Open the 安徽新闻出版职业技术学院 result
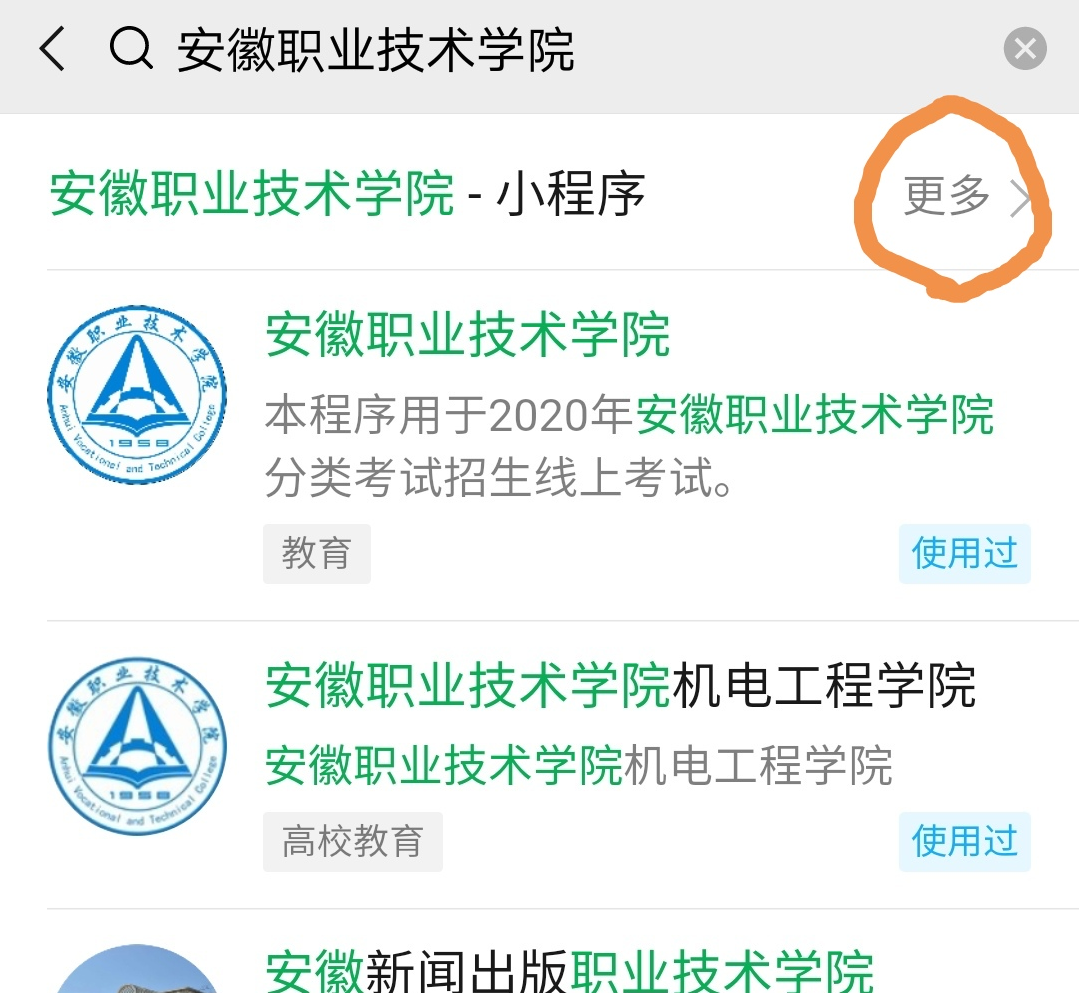This screenshot has height=993, width=1079. pos(569,967)
